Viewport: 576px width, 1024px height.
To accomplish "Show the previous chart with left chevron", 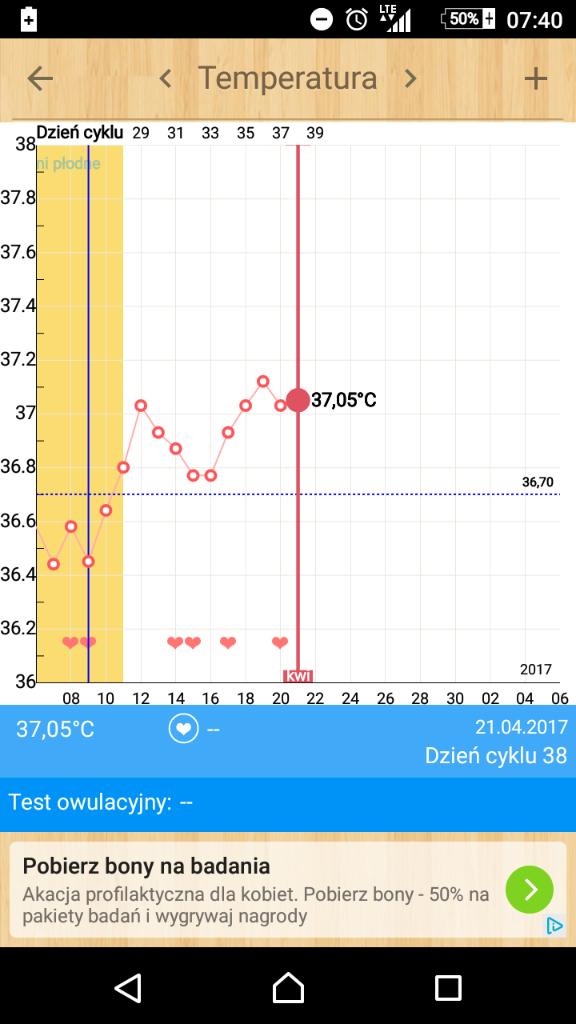I will (x=166, y=79).
